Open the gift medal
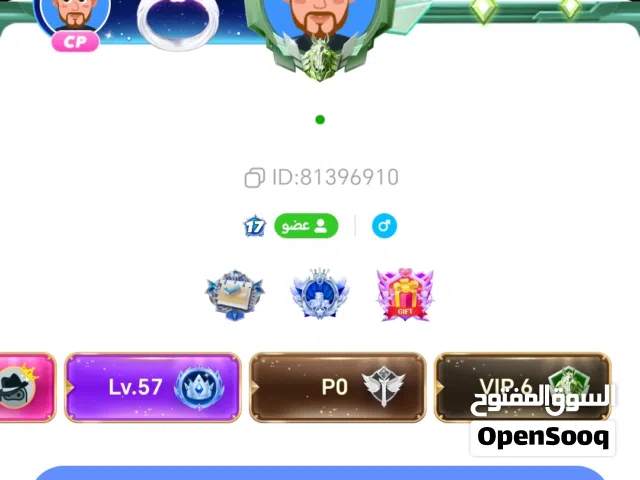640x480 pixels. pos(405,295)
